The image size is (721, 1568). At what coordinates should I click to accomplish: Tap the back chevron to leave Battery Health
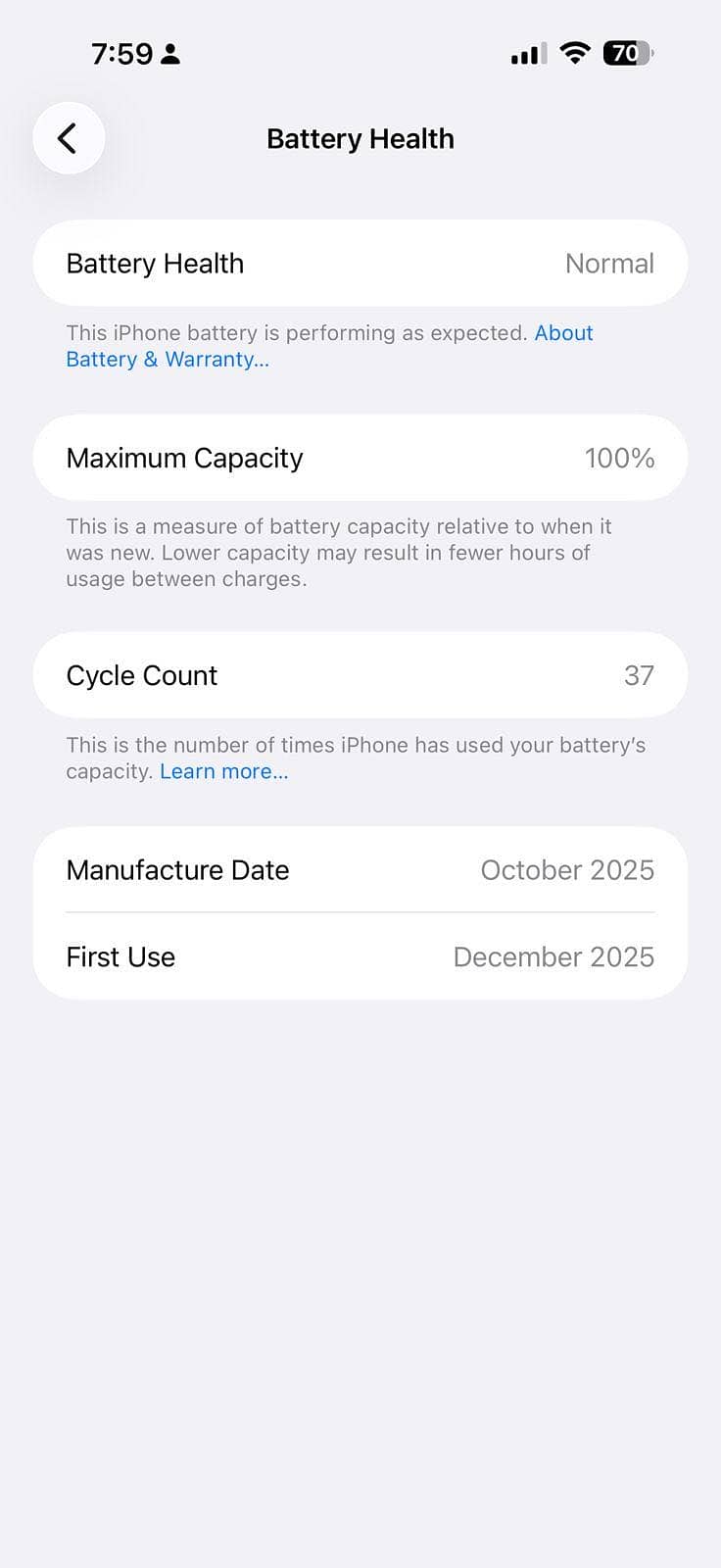point(68,137)
